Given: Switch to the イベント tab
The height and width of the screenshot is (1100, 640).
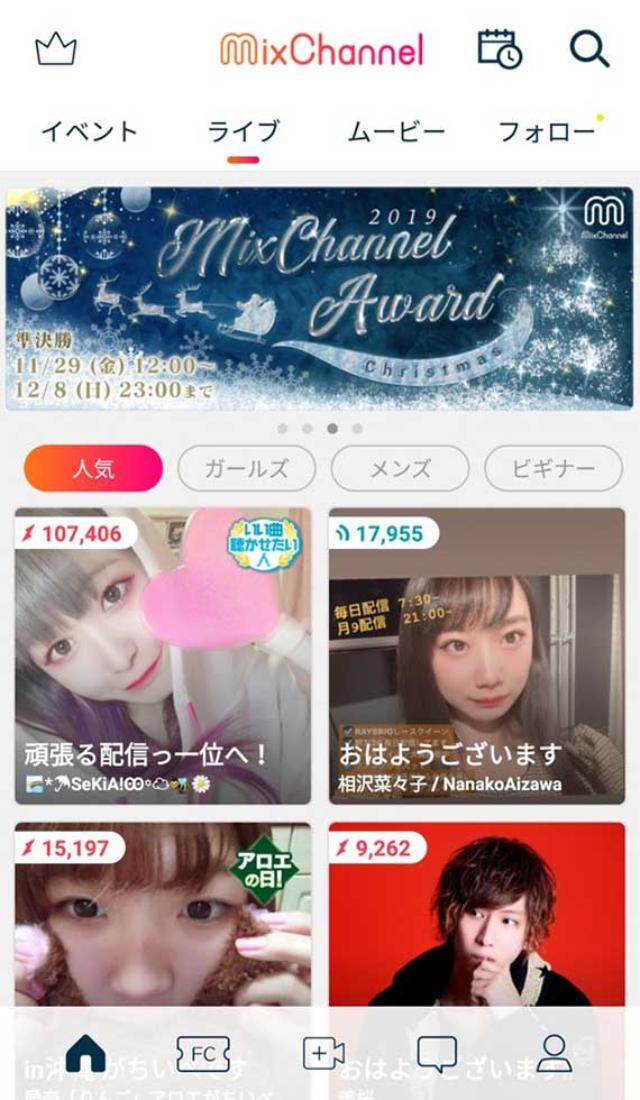Looking at the screenshot, I should tap(89, 131).
